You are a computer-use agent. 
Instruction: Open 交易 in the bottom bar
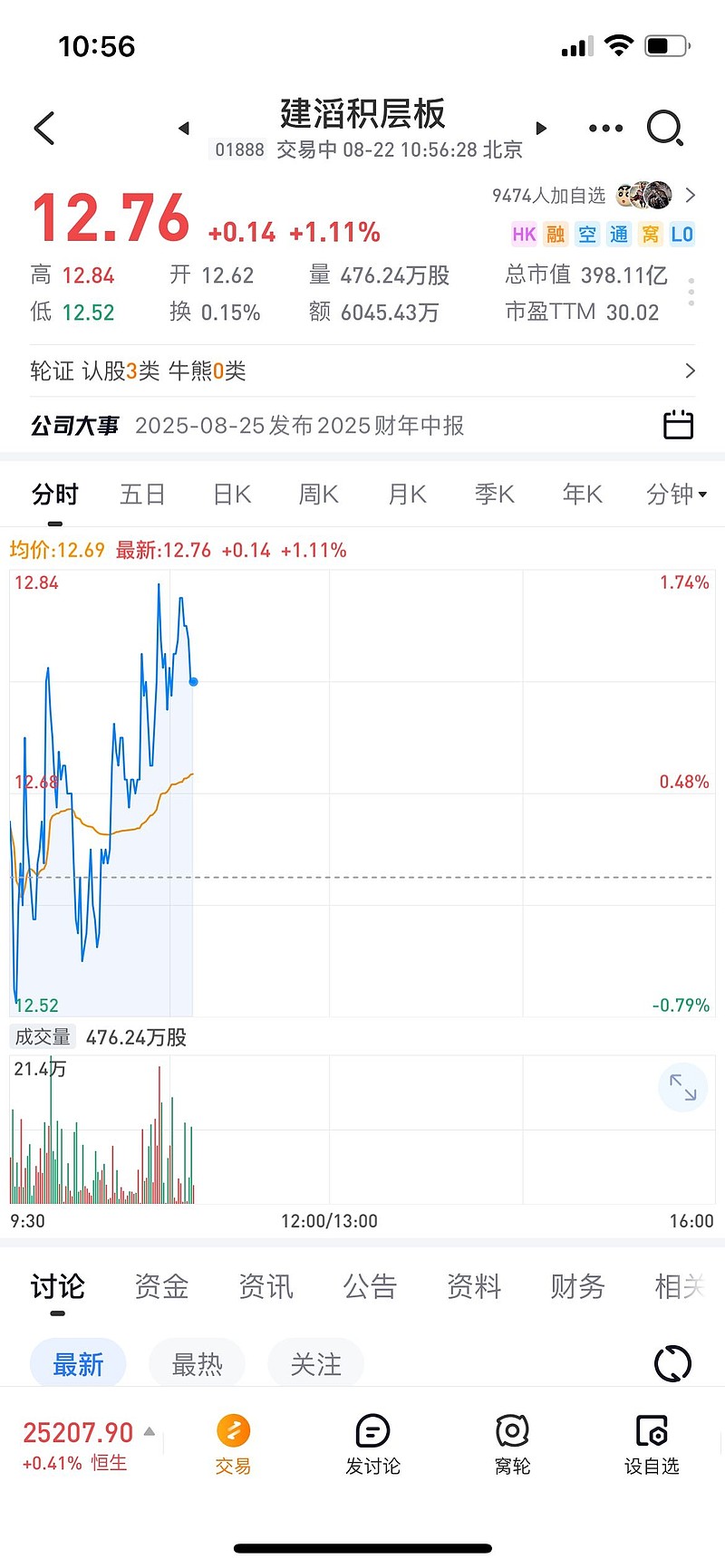point(233,1445)
